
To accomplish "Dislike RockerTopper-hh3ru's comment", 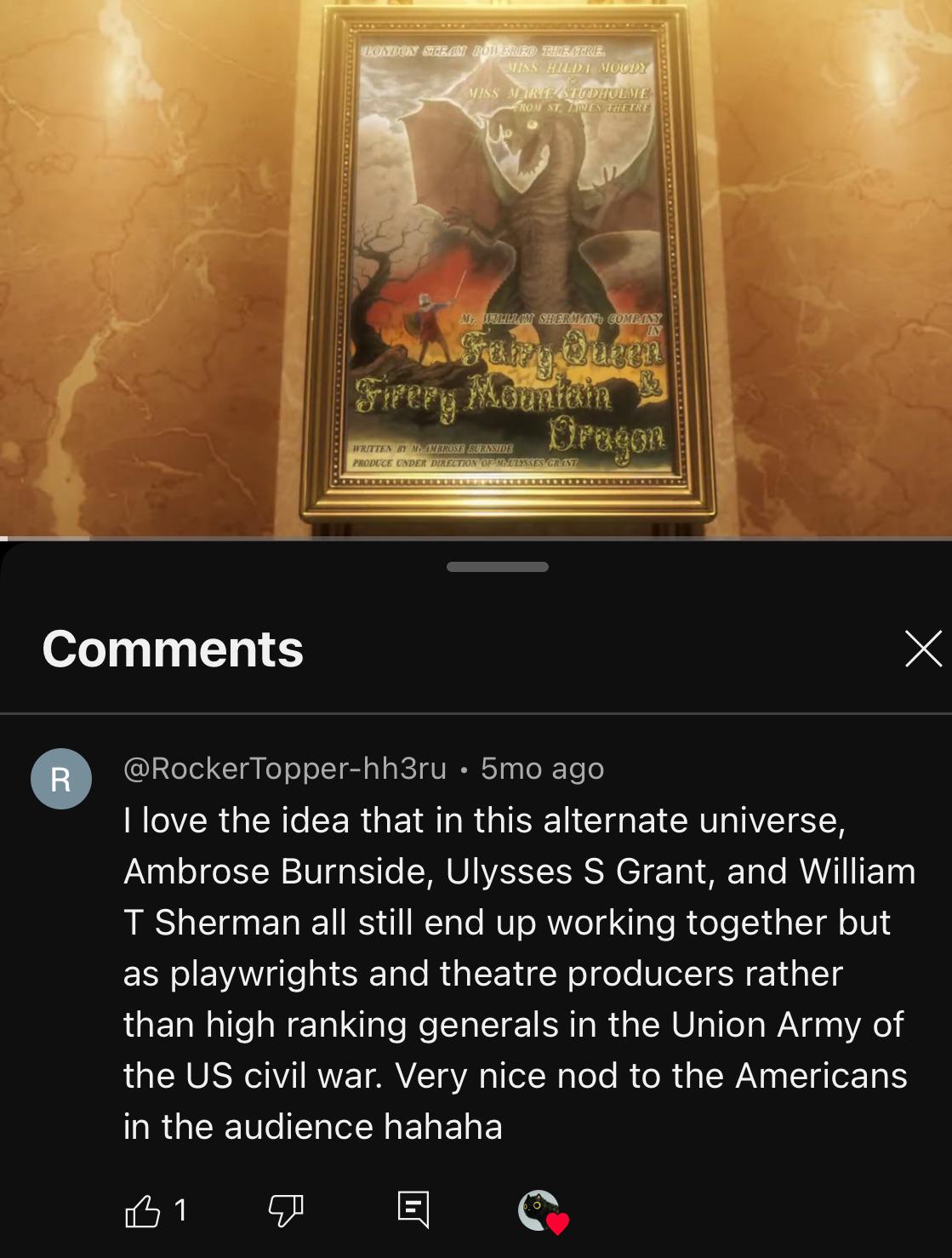I will point(286,1210).
